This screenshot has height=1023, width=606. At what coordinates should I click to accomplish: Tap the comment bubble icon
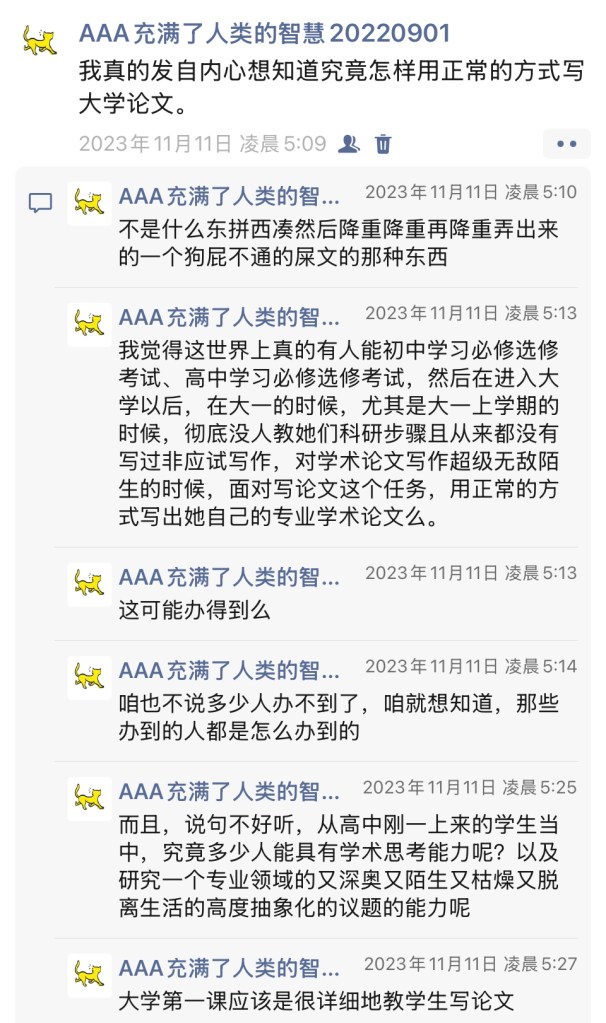click(40, 204)
